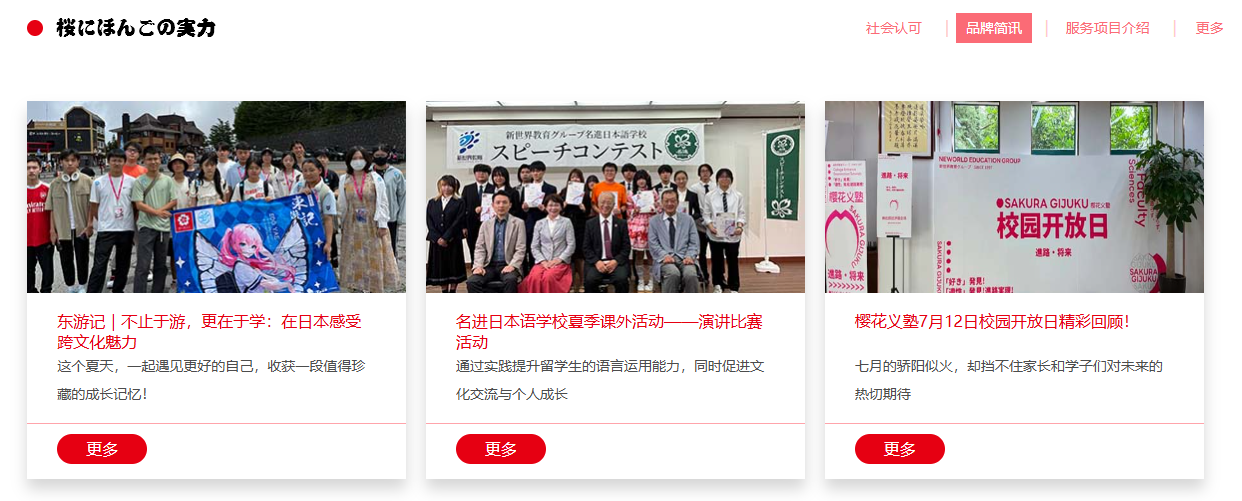Viewport: 1242px width, 501px height.
Task: Open the 名进日本语学校夏季课外活动 title link
Action: 608,332
